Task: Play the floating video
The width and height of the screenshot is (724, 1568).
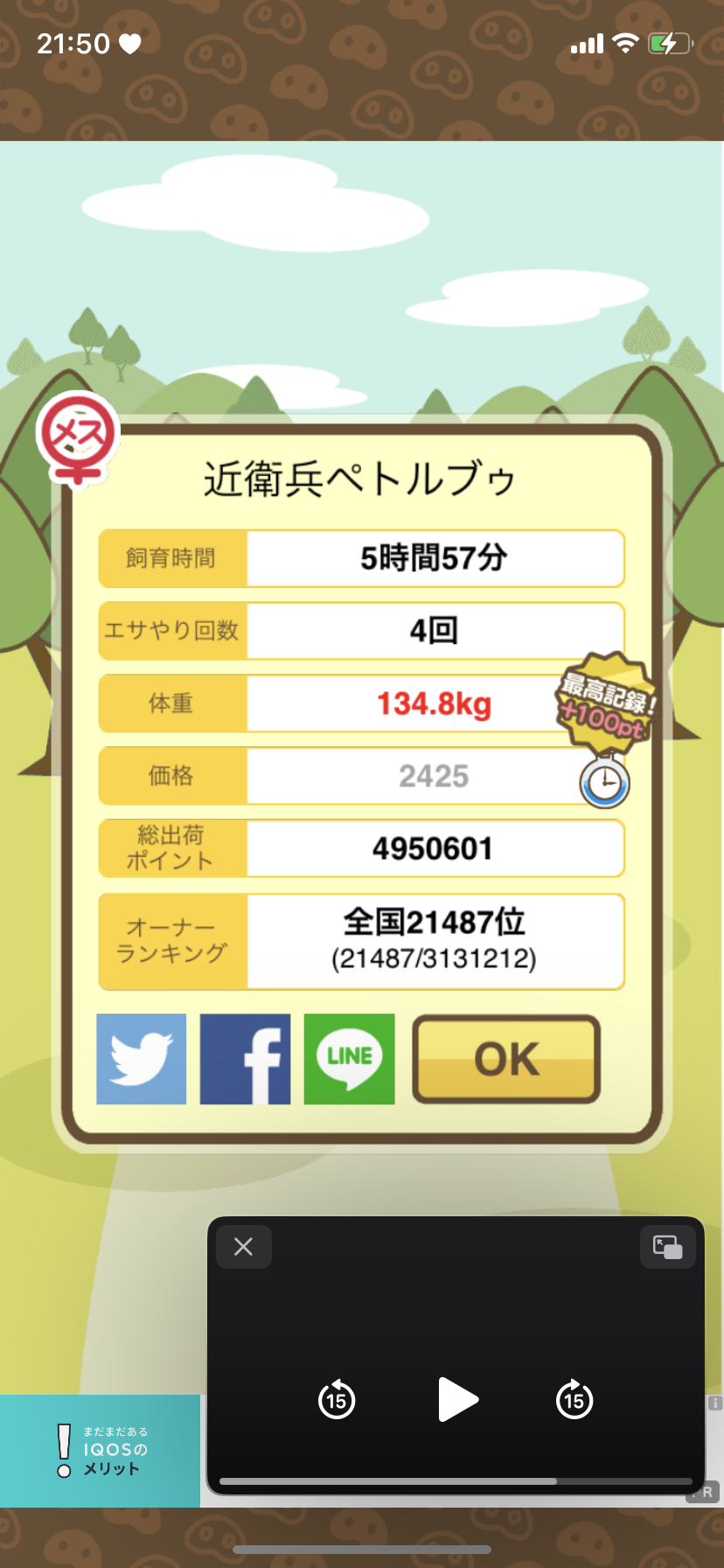Action: 456,1399
